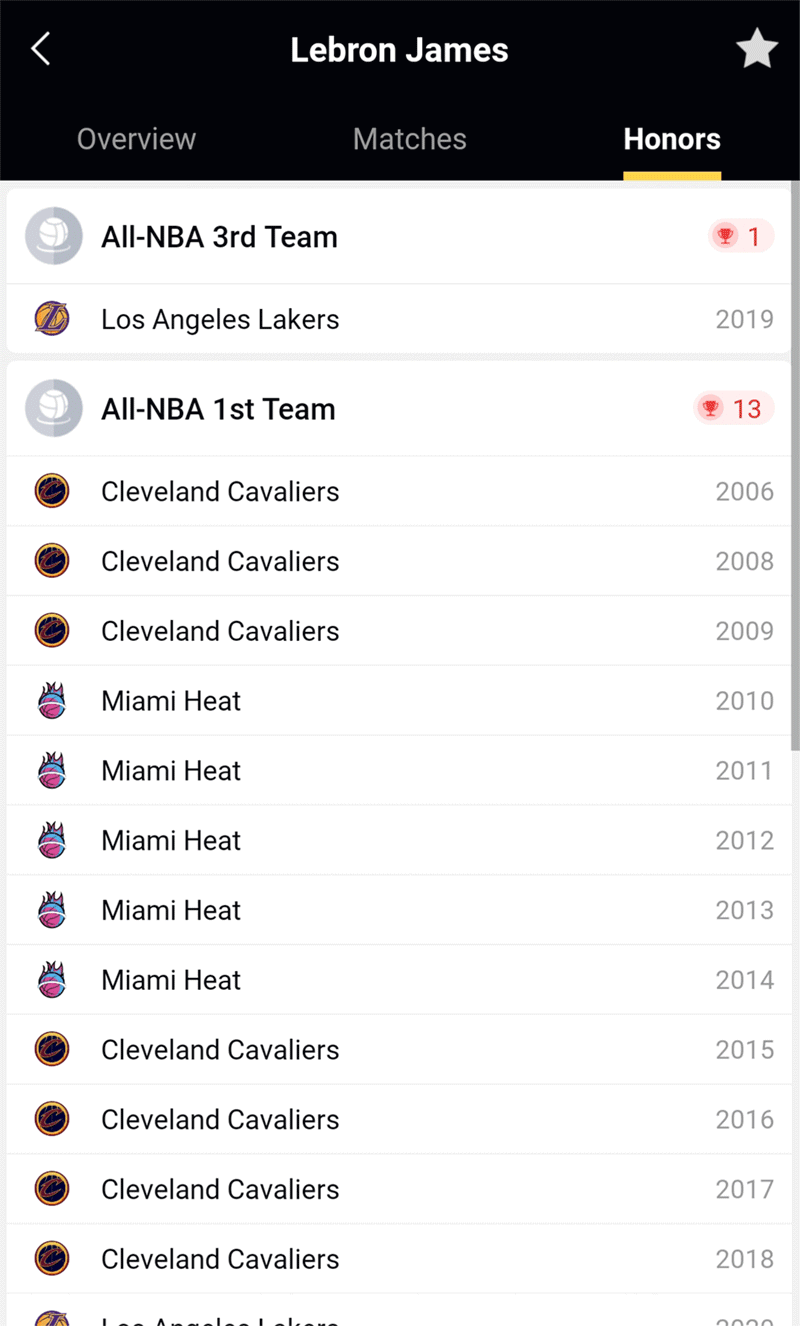Switch to the Matches tab
The height and width of the screenshot is (1326, 800).
tap(410, 139)
